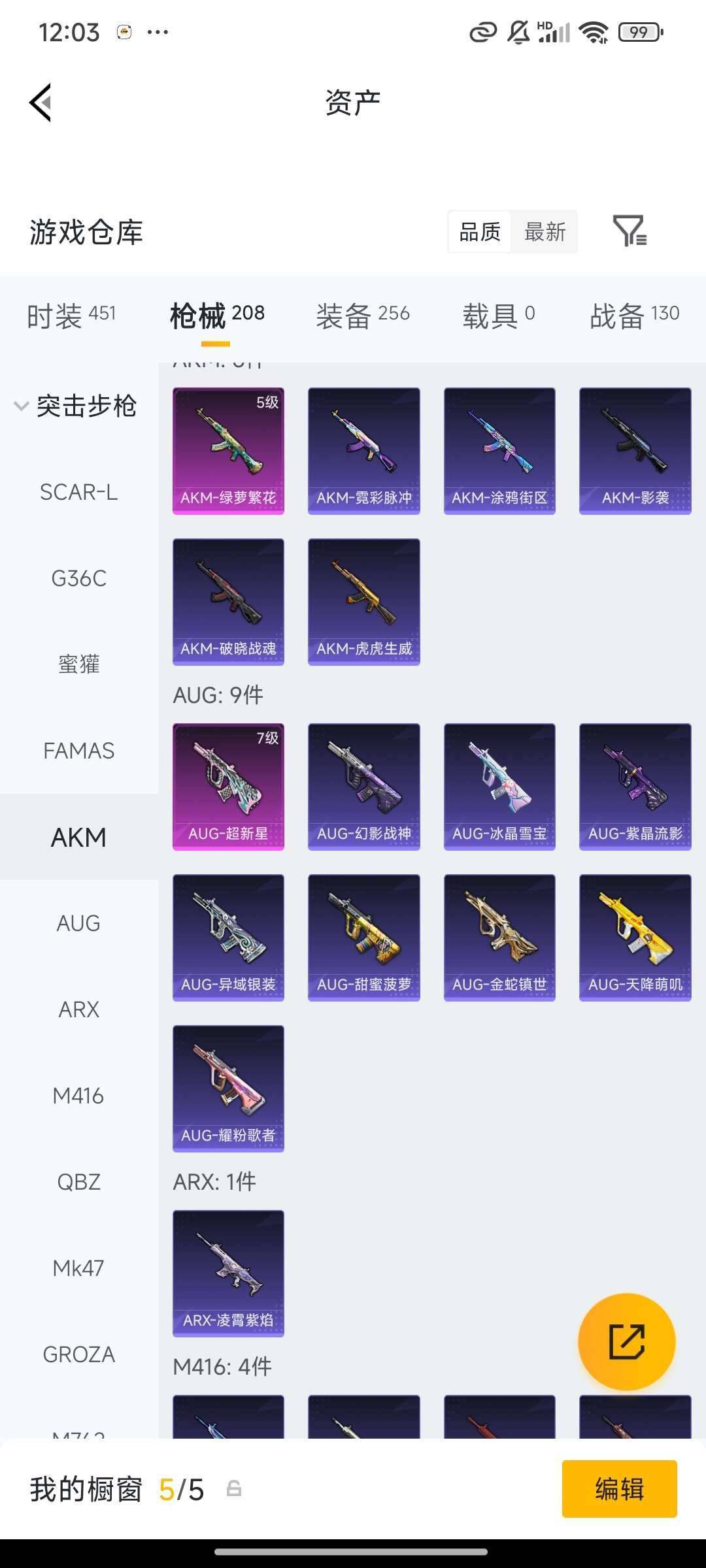The height and width of the screenshot is (1568, 706).
Task: Go back using the top-left arrow
Action: [x=41, y=103]
